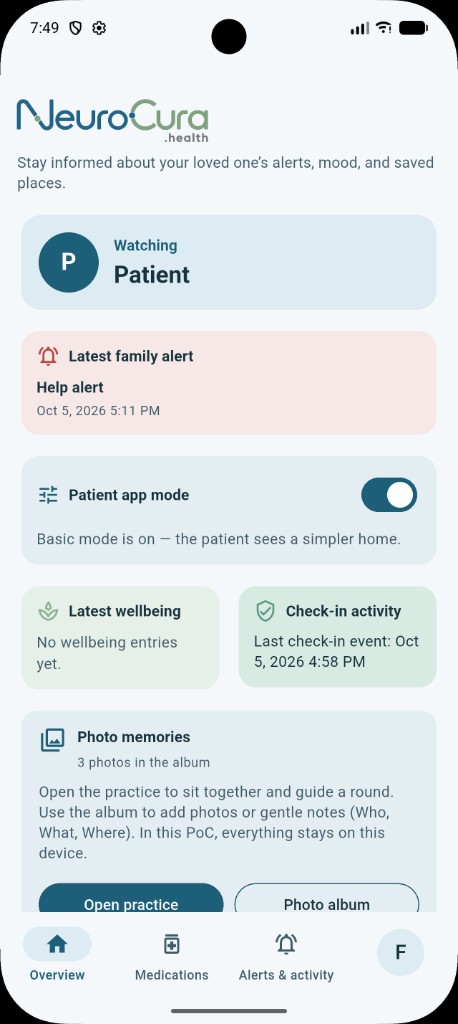Image resolution: width=458 pixels, height=1024 pixels.
Task: Open the Check-in activity card
Action: coord(337,637)
